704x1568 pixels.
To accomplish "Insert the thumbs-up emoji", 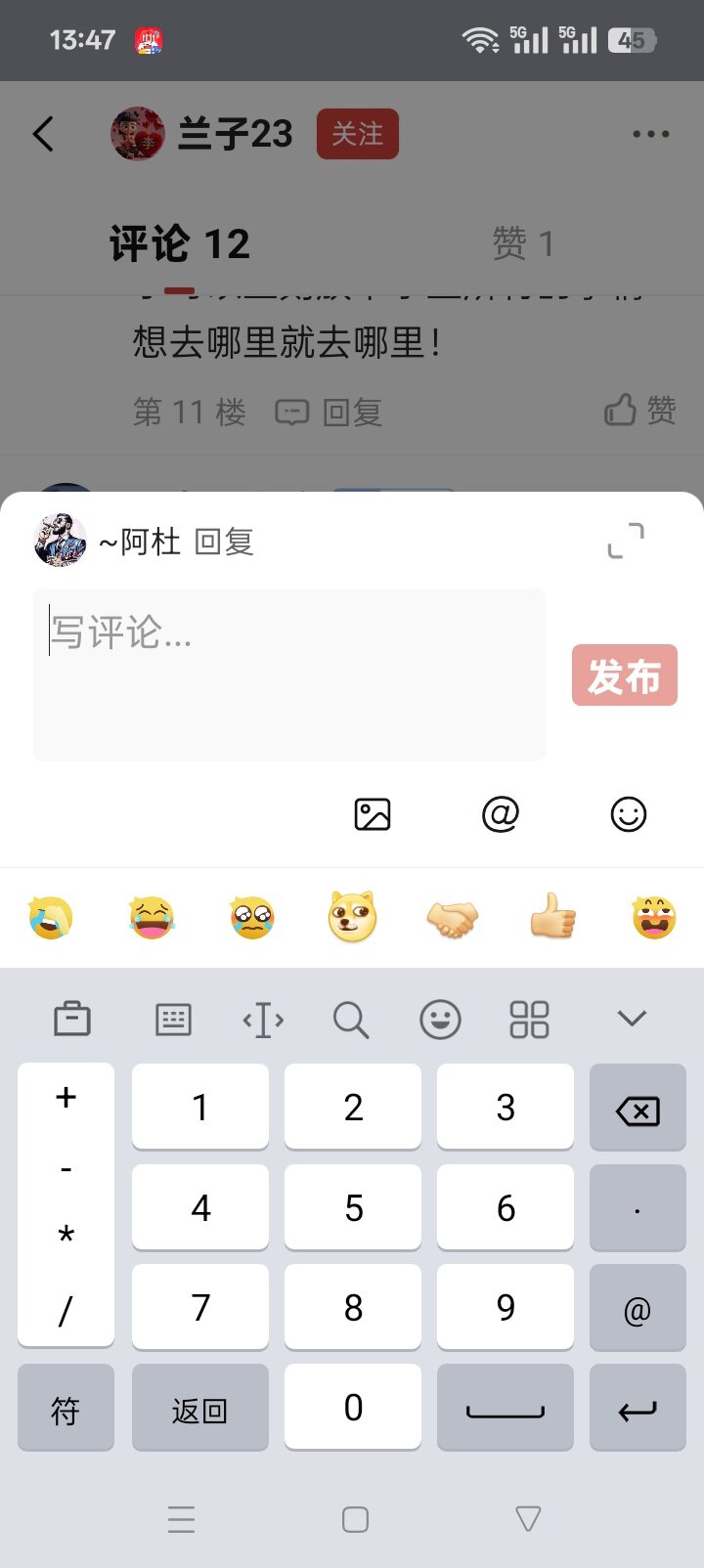I will 553,918.
